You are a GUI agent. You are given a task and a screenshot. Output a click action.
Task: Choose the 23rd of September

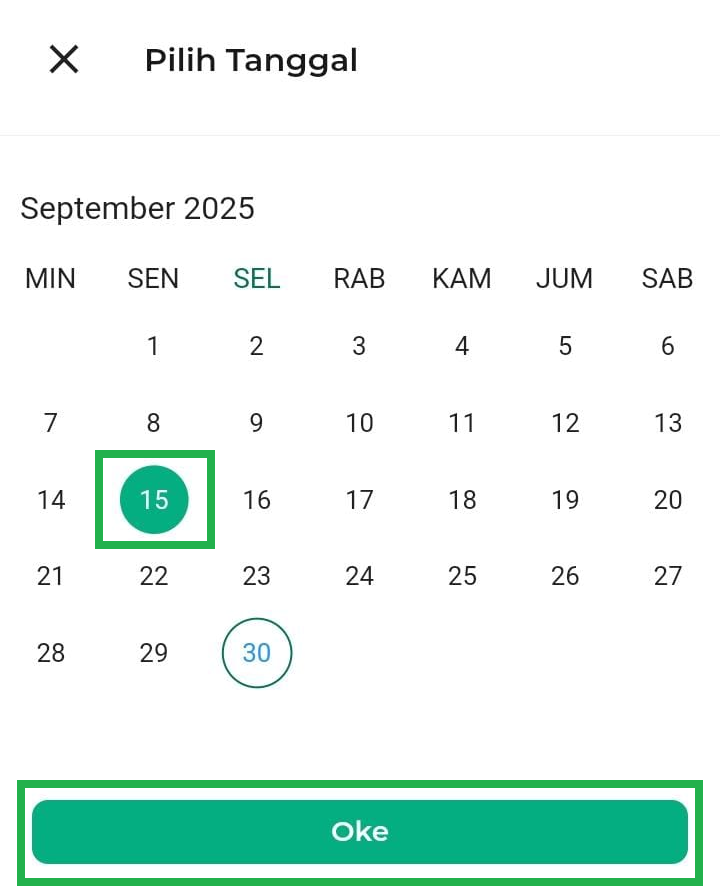[257, 576]
